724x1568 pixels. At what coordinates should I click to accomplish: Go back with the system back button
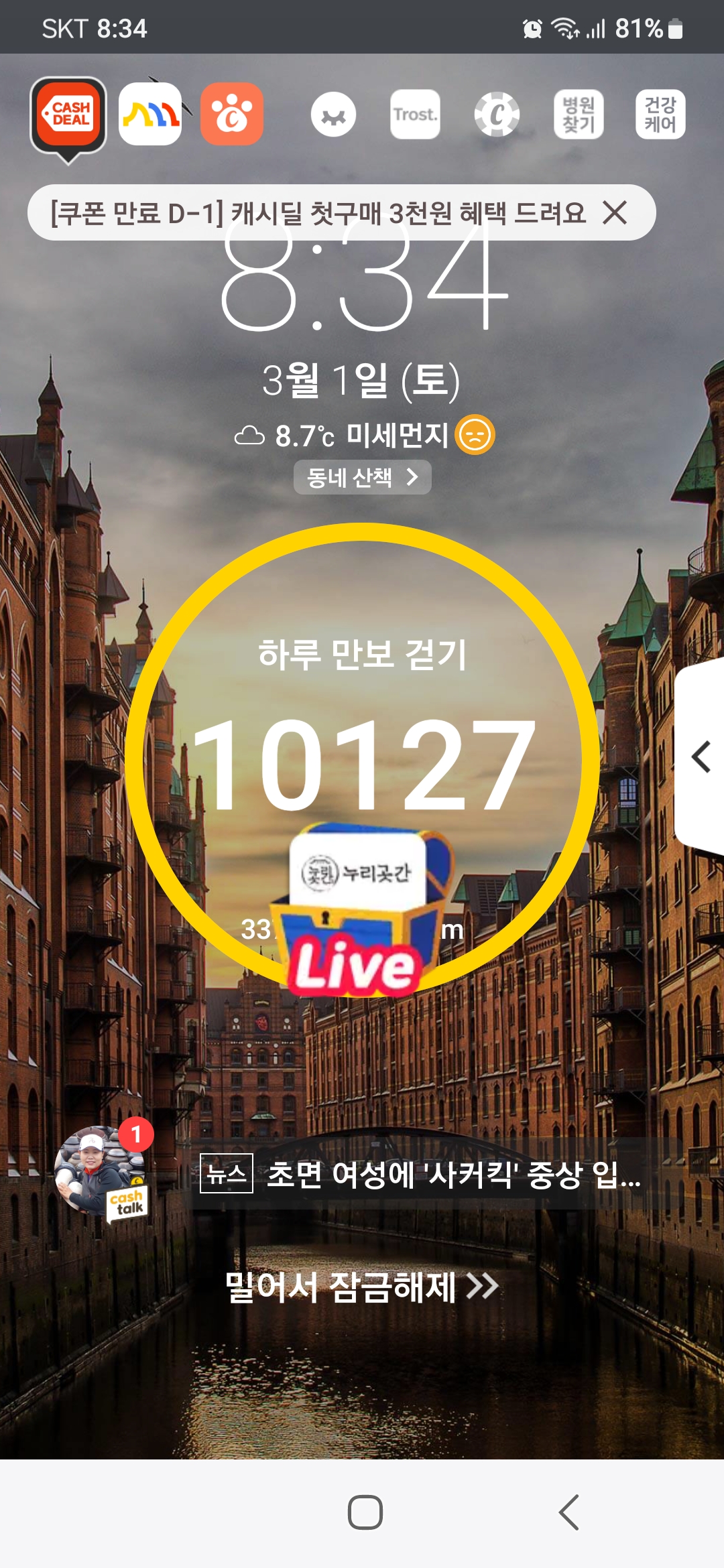pyautogui.click(x=568, y=1512)
